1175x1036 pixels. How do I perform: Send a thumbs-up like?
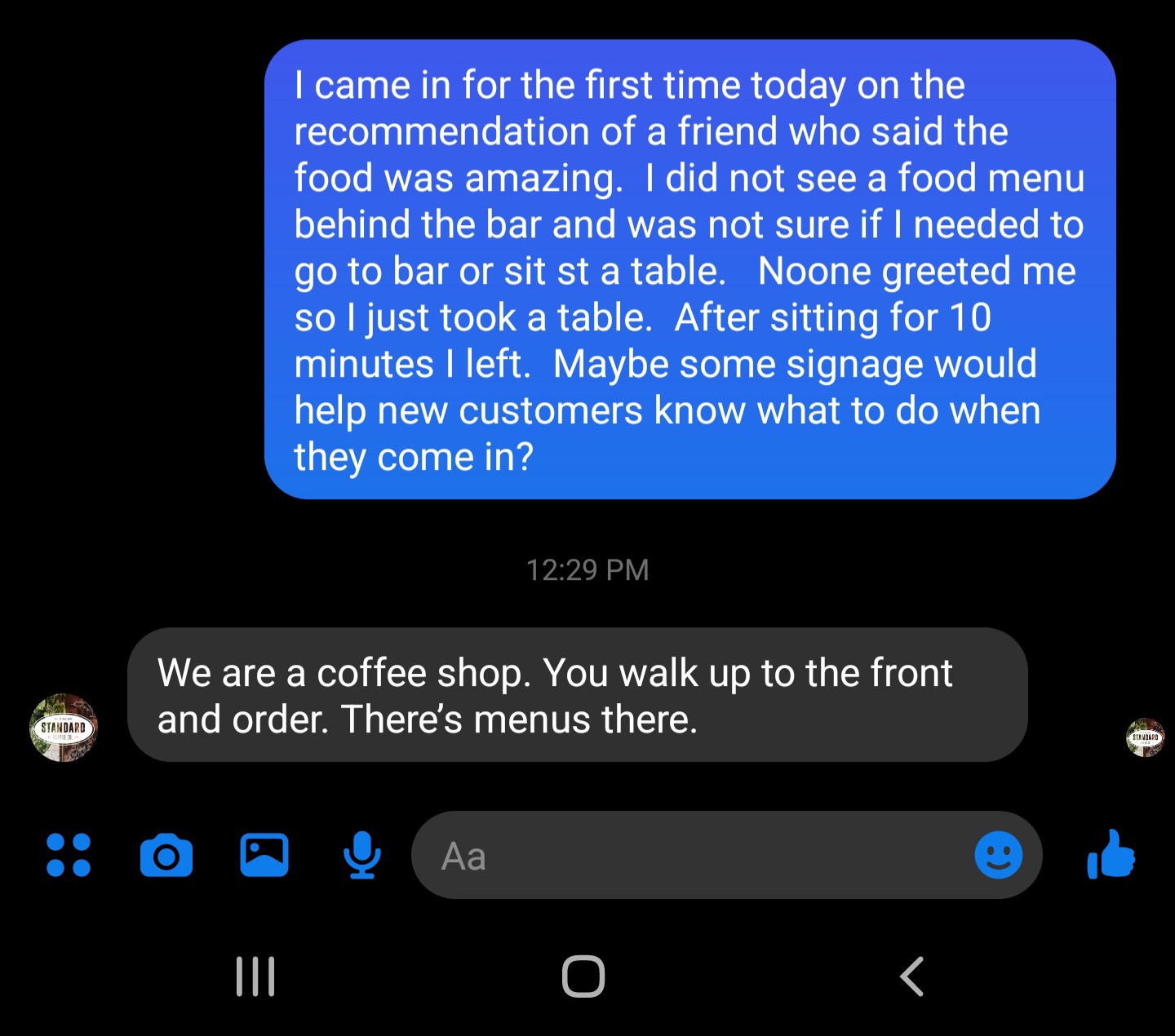click(x=1111, y=855)
